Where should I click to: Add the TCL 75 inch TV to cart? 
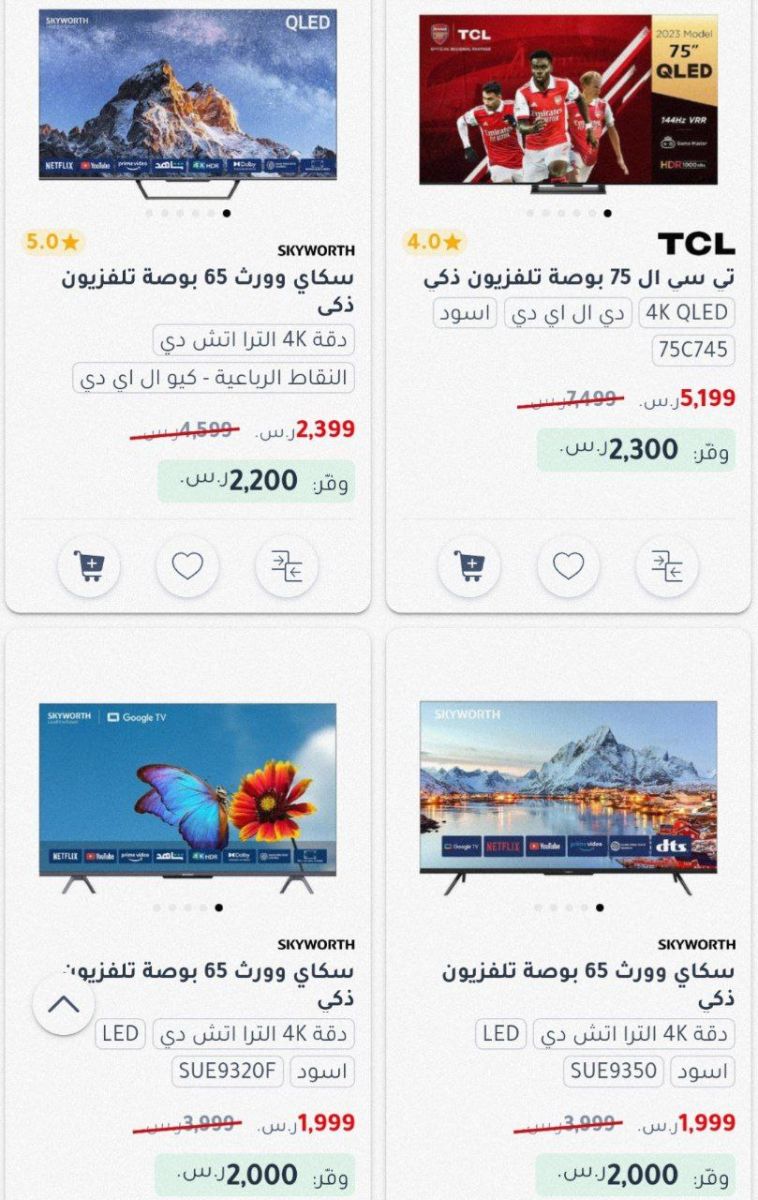pos(470,567)
